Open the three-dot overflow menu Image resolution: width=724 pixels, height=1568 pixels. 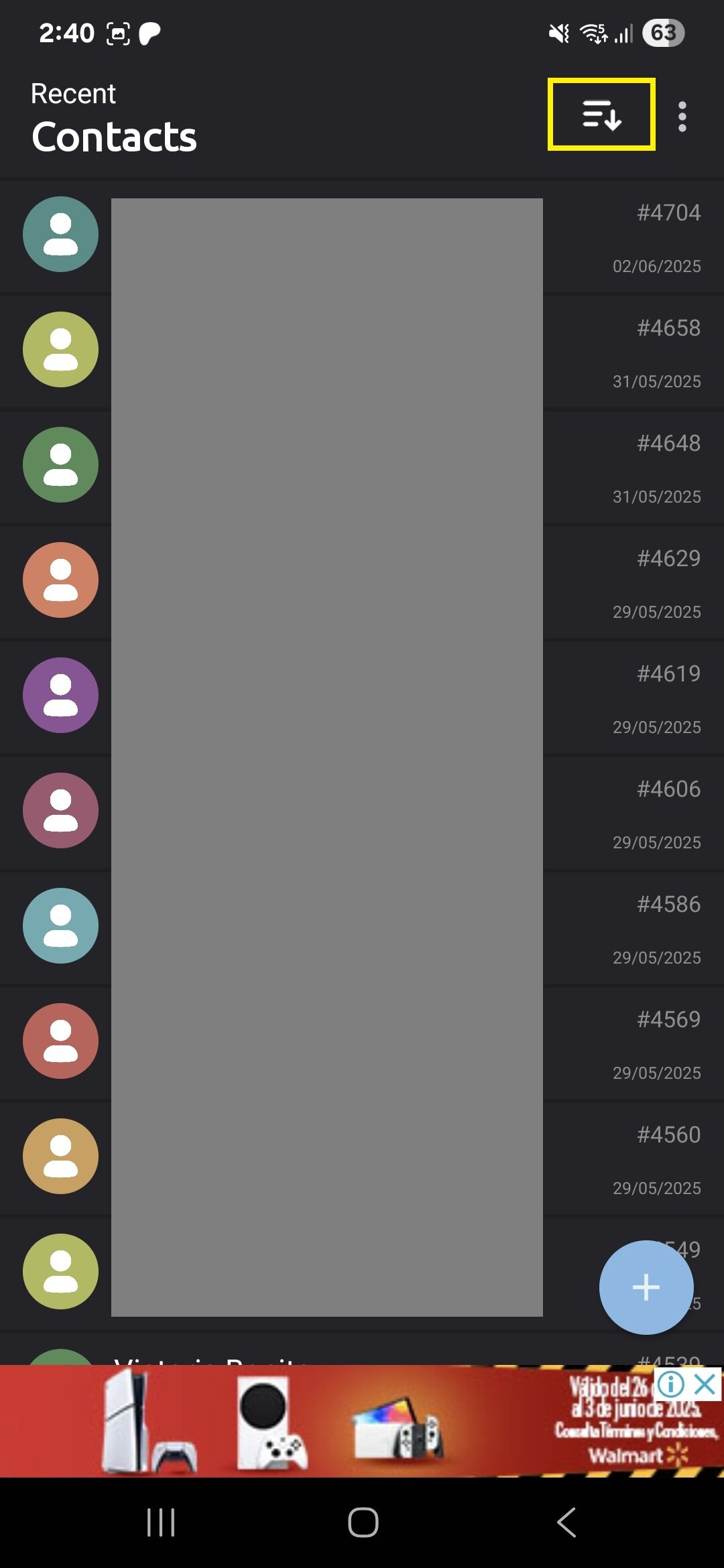click(682, 117)
